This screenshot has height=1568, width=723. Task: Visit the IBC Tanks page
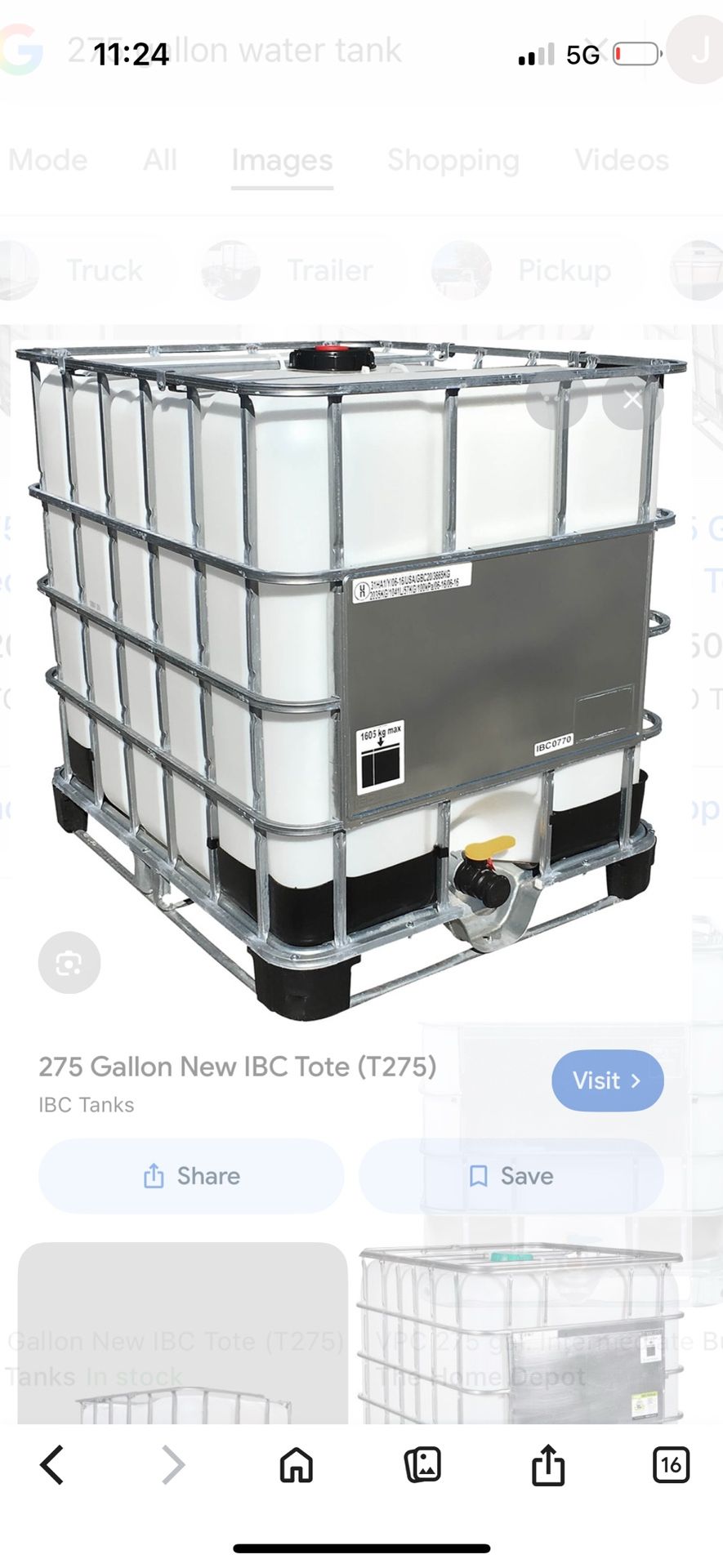coord(607,1080)
